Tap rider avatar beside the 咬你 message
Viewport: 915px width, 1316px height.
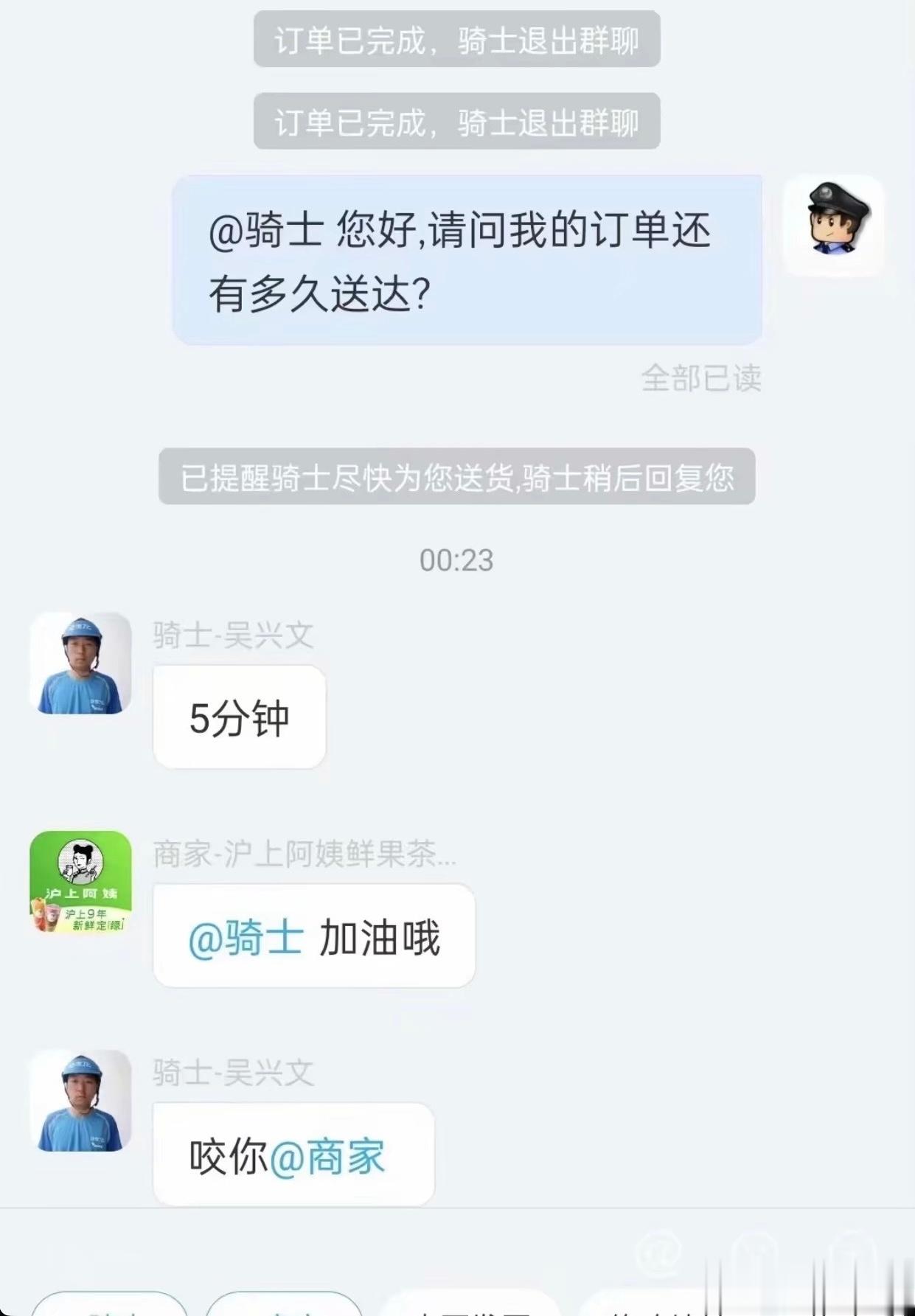(83, 1105)
